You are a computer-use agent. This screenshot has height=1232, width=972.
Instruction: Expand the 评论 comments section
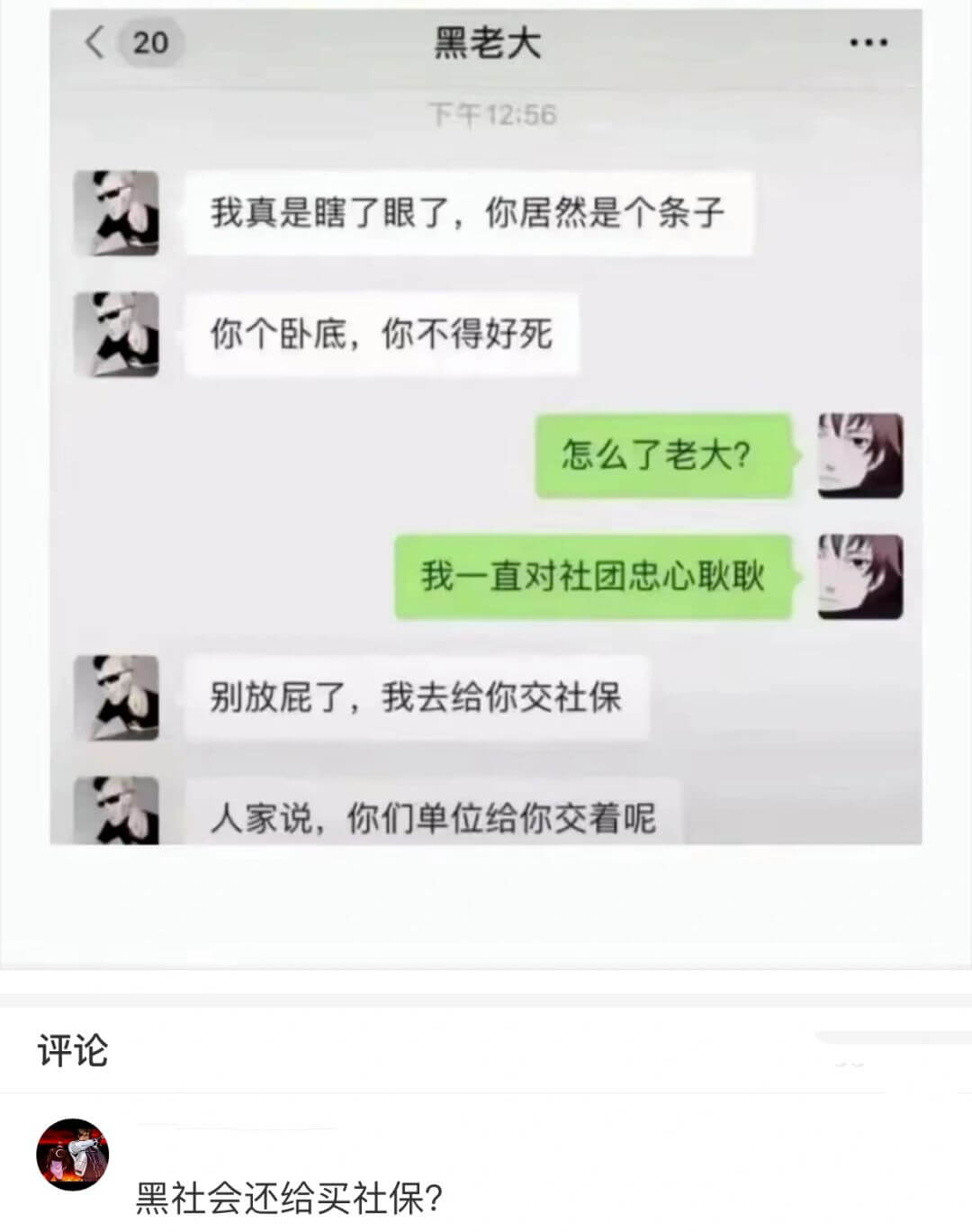coord(70,1047)
